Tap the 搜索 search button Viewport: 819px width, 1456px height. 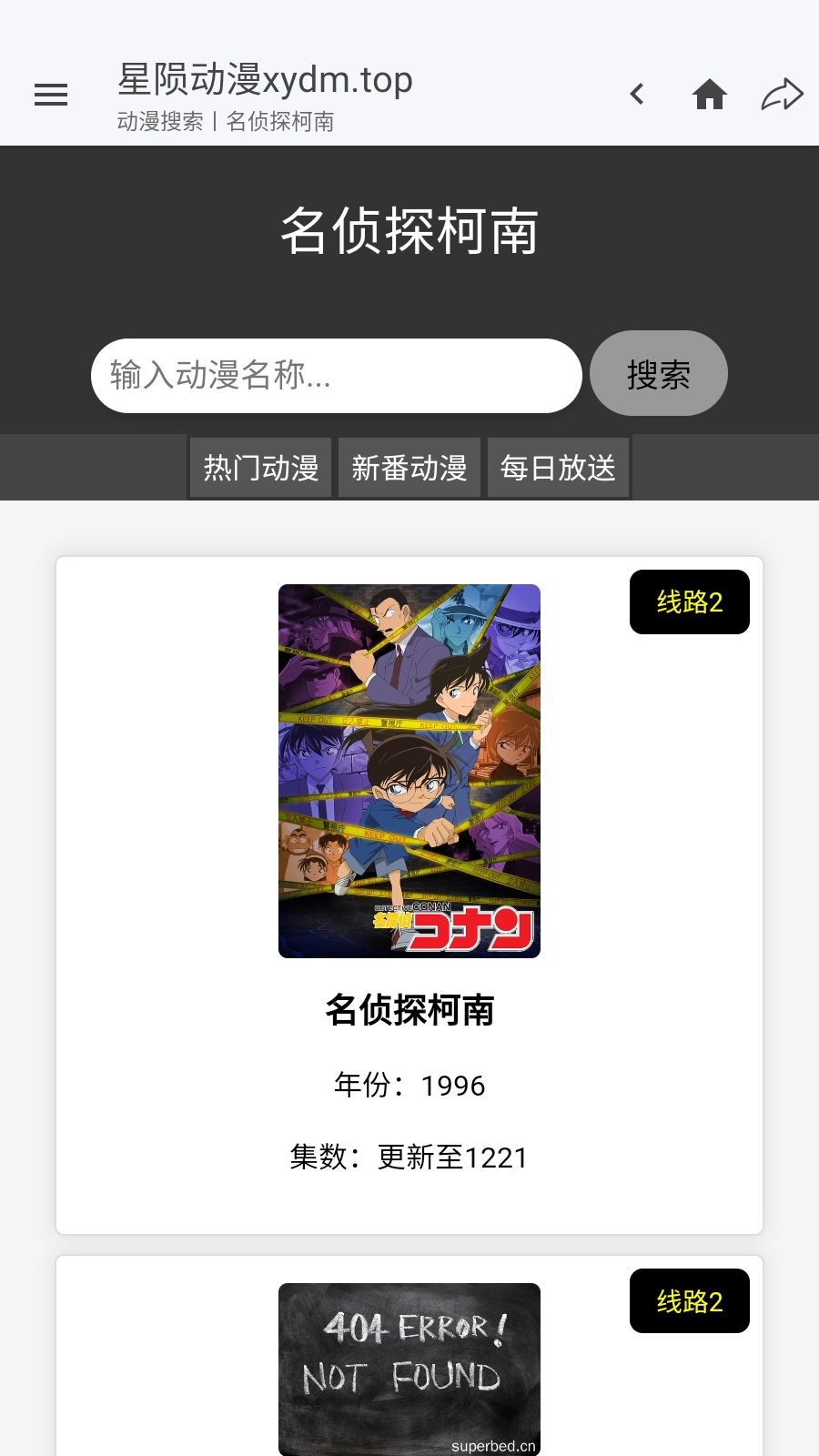(658, 374)
